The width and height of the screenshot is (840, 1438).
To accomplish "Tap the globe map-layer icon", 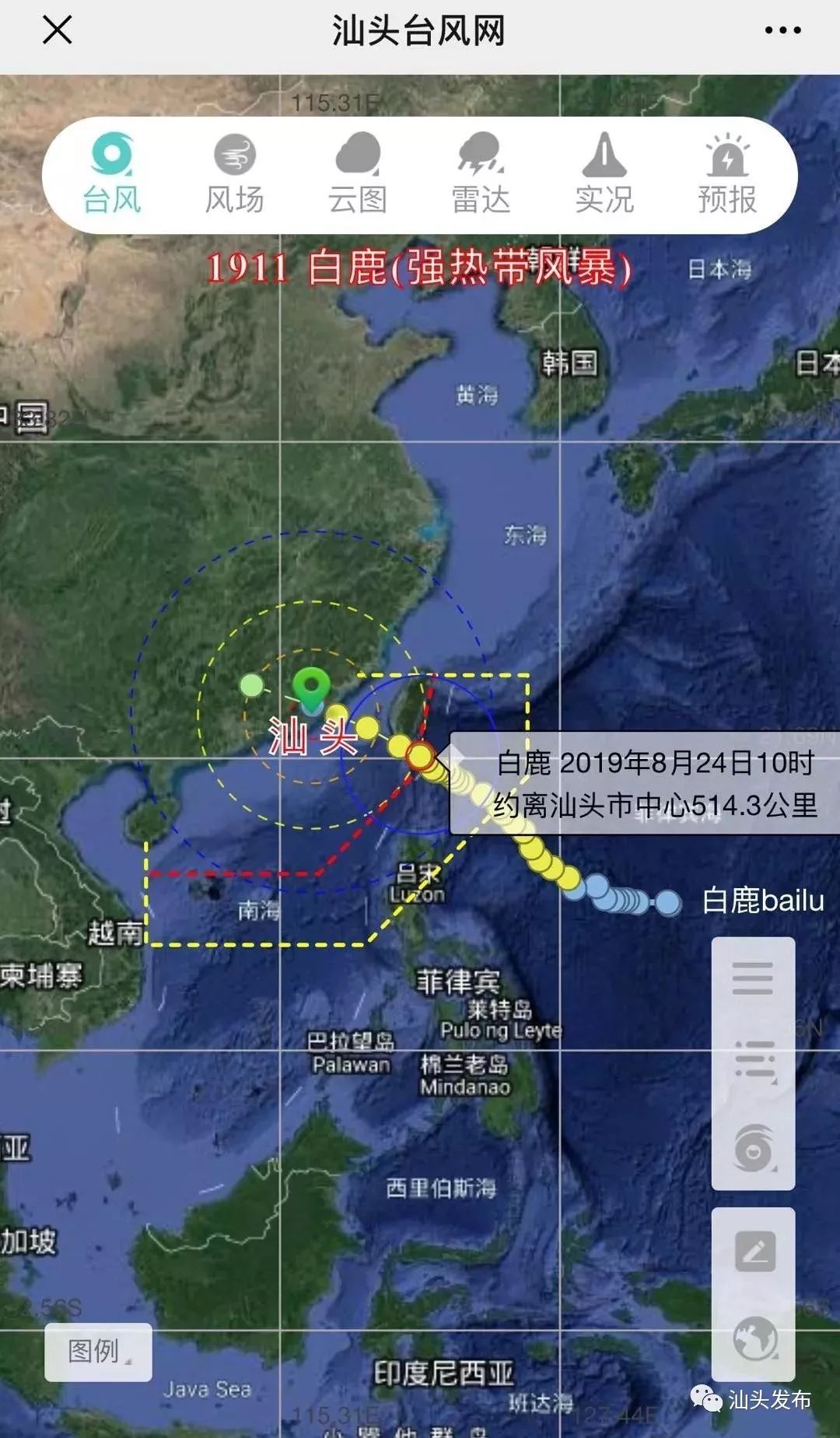I will coord(755,1338).
